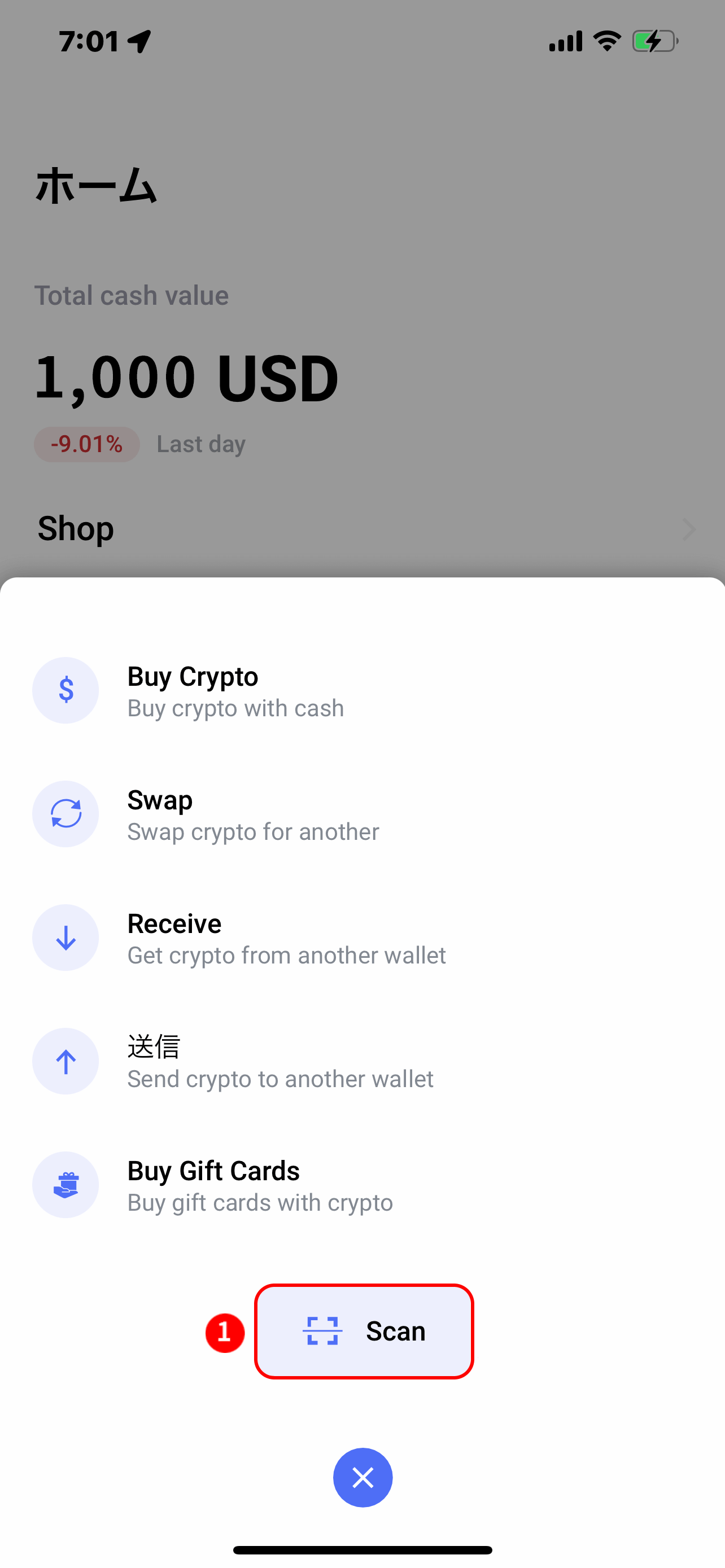Screen dimensions: 725x1568
Task: Open the Buy Crypto option
Action: coord(362,690)
